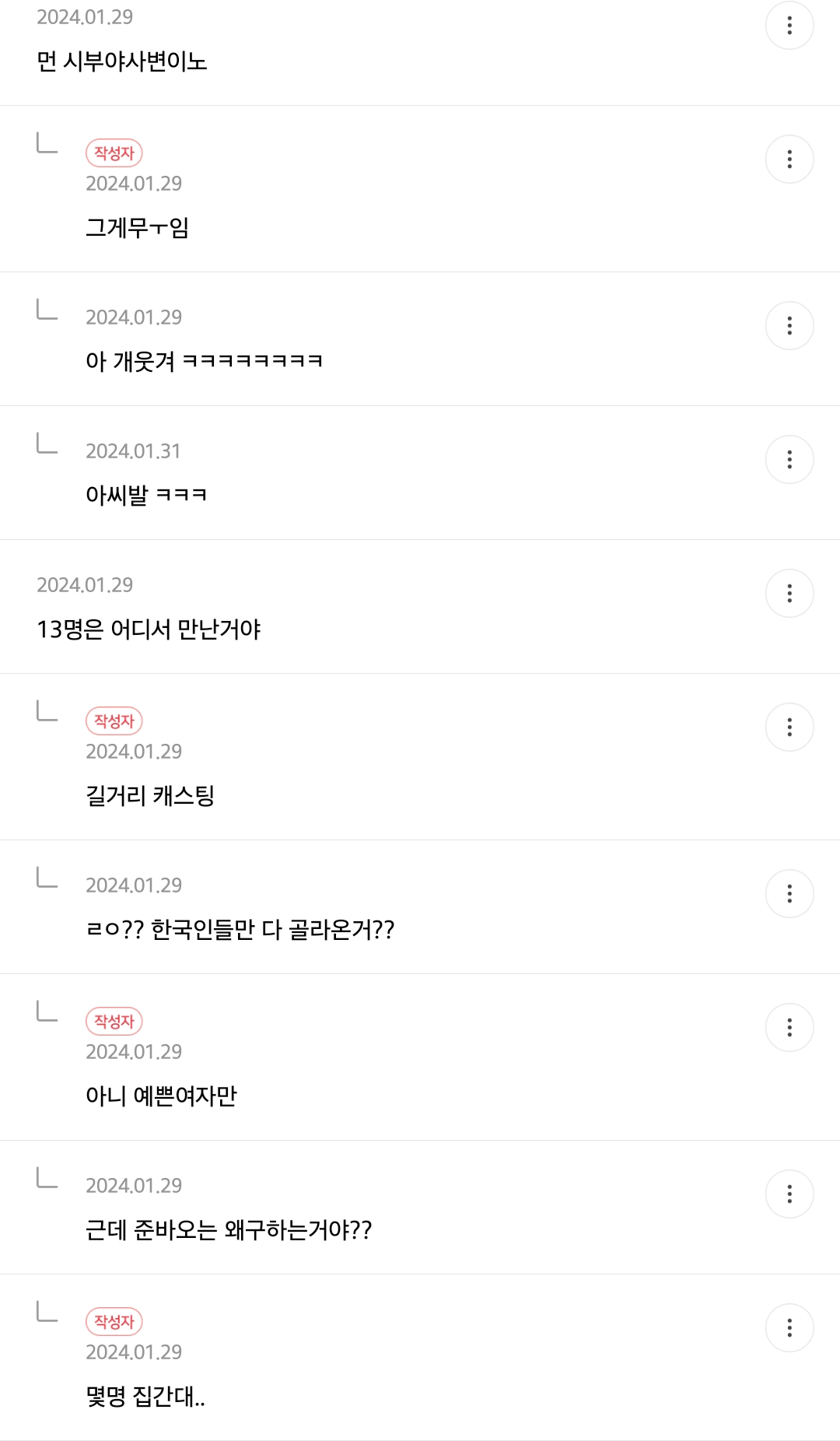This screenshot has height=1441, width=840.
Task: Show options for "13명은 어디서 만난거야" comment
Action: coord(789,594)
